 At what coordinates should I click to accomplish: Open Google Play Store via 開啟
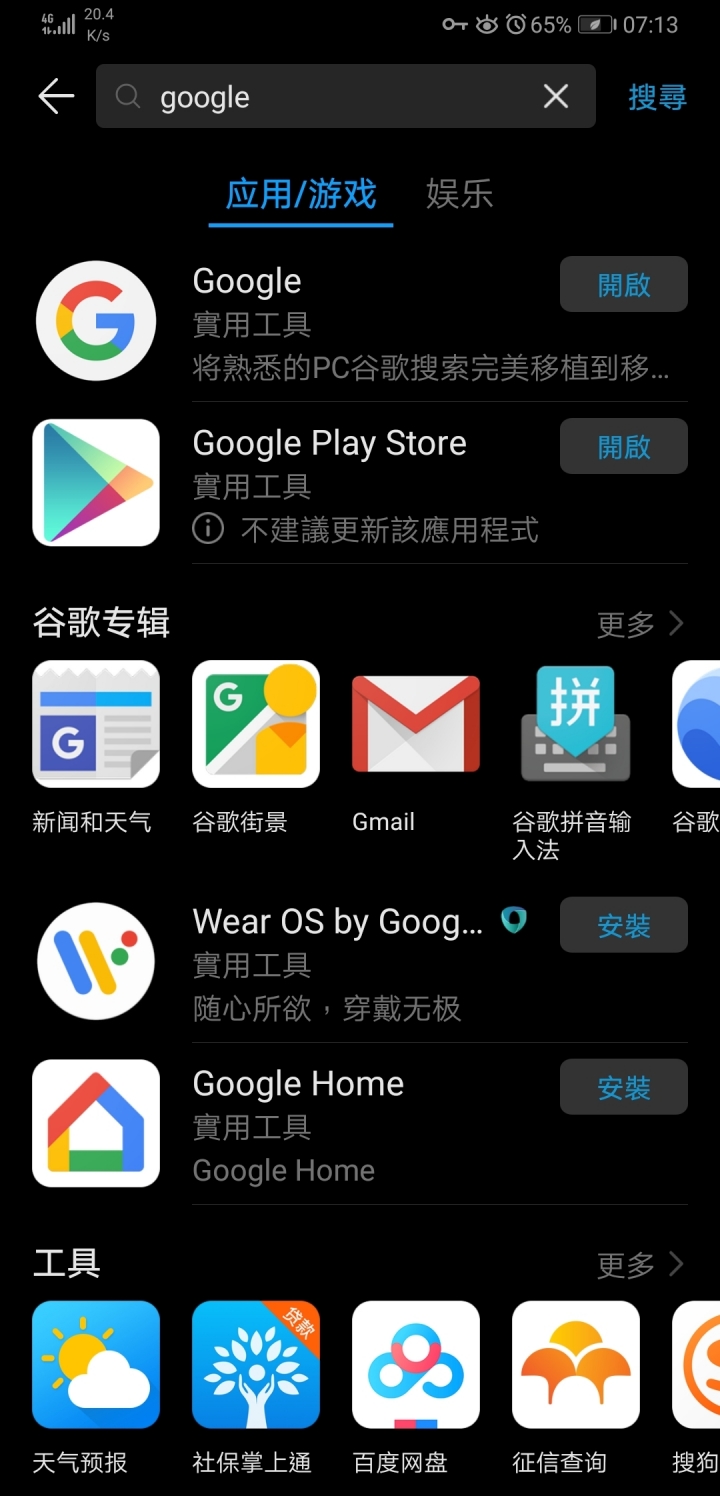(x=623, y=446)
